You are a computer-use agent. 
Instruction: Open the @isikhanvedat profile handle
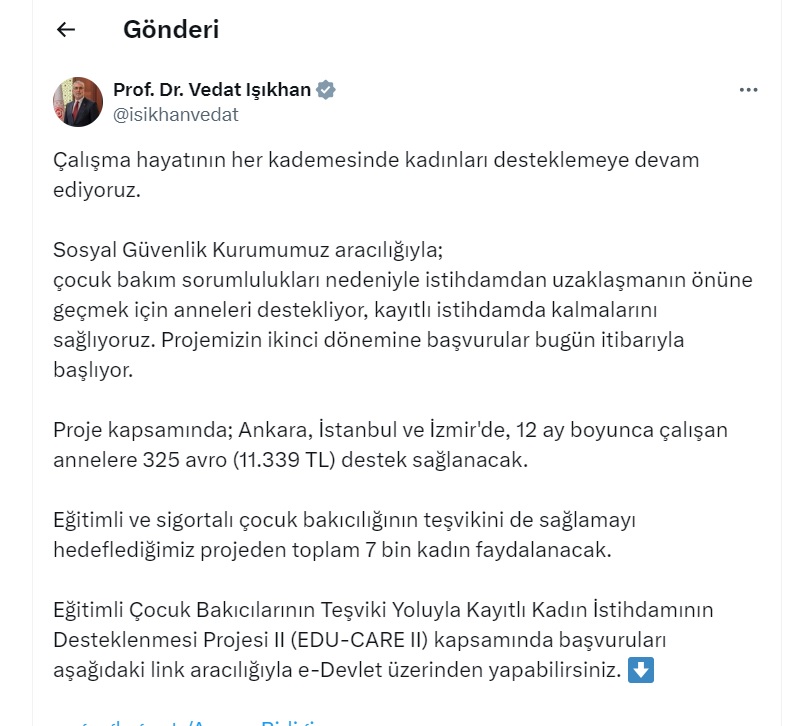click(x=176, y=114)
